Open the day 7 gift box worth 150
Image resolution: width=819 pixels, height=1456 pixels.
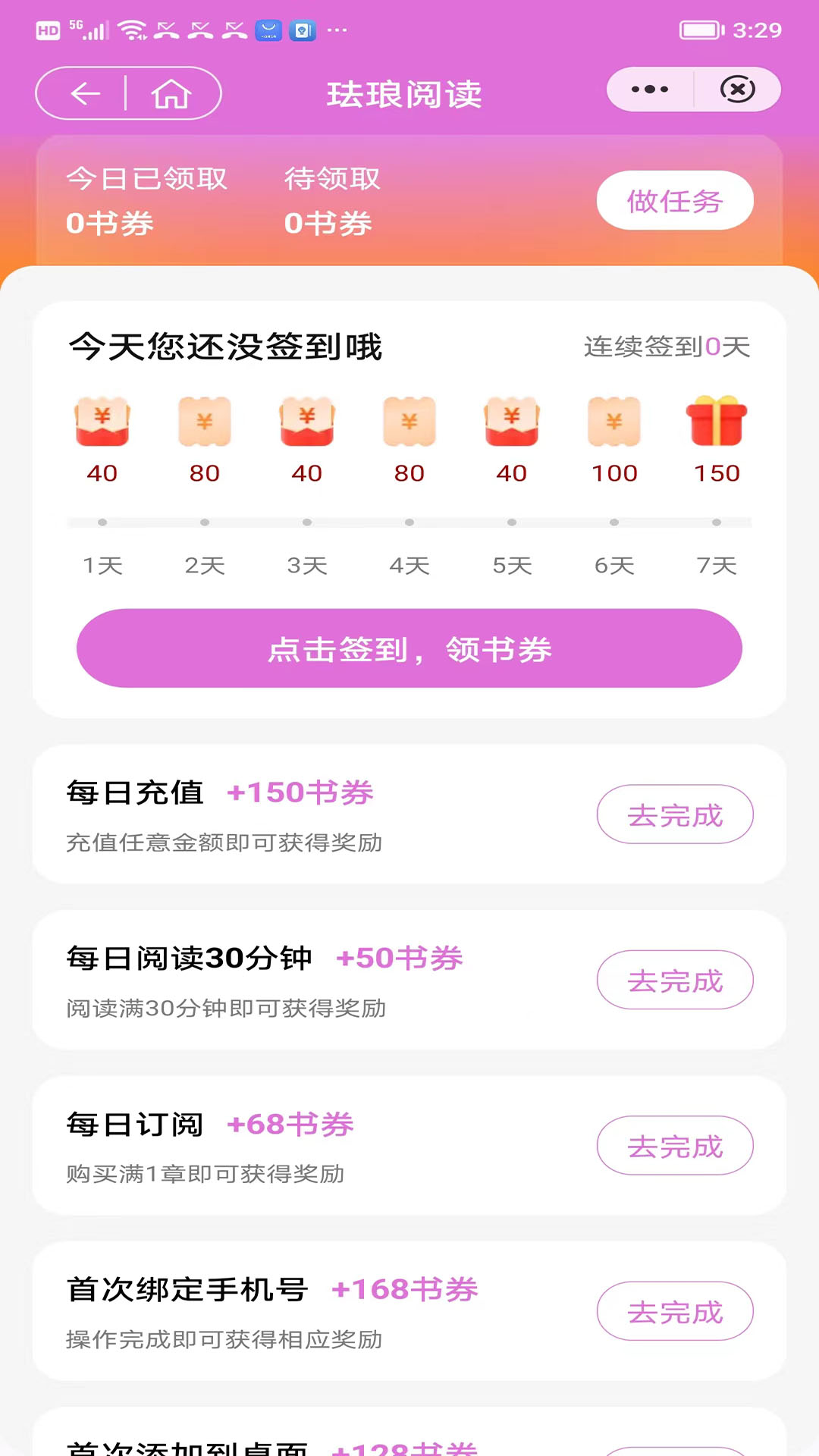coord(717,422)
